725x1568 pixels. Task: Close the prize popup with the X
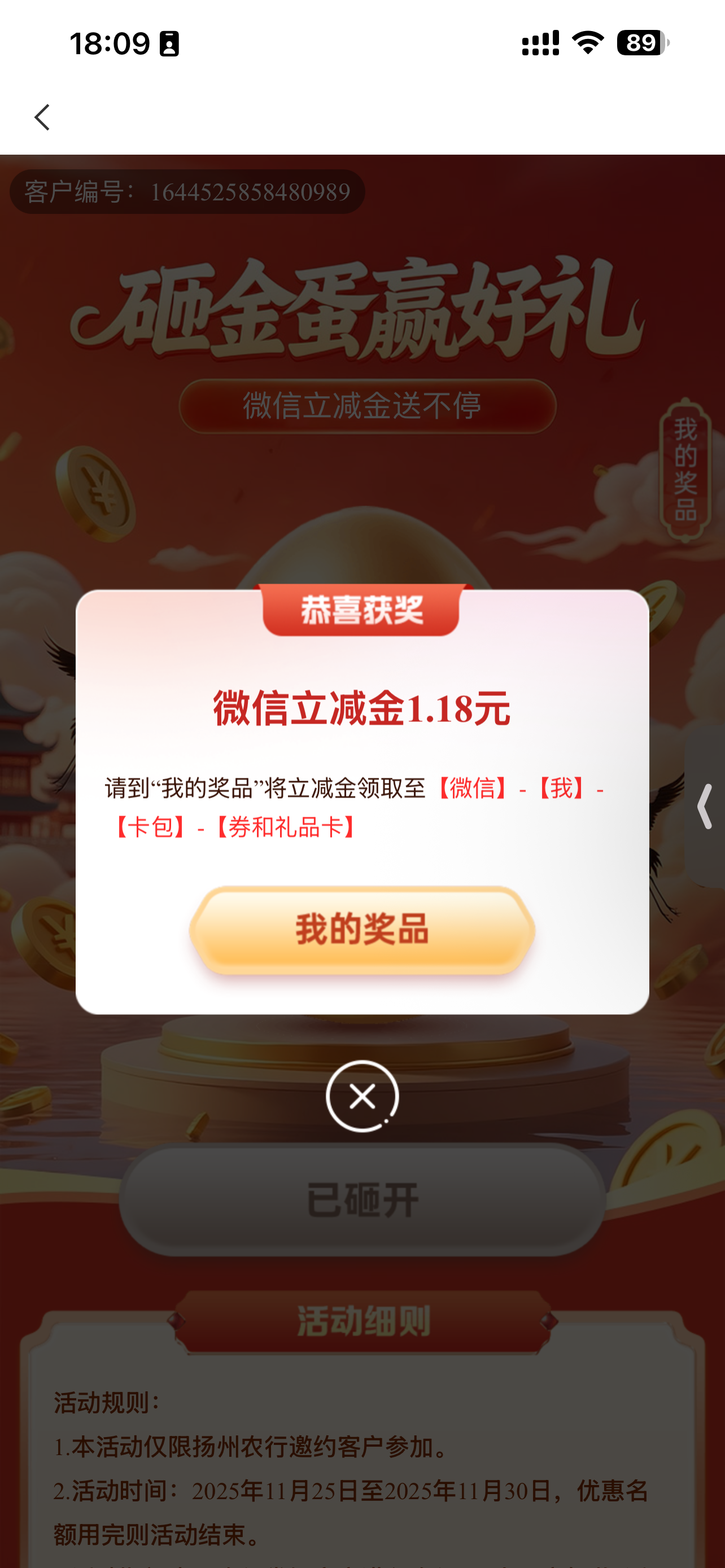[362, 1096]
